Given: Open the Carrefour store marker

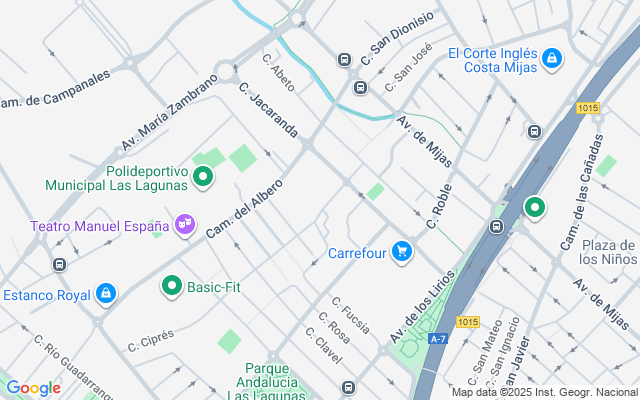Looking at the screenshot, I should (402, 251).
